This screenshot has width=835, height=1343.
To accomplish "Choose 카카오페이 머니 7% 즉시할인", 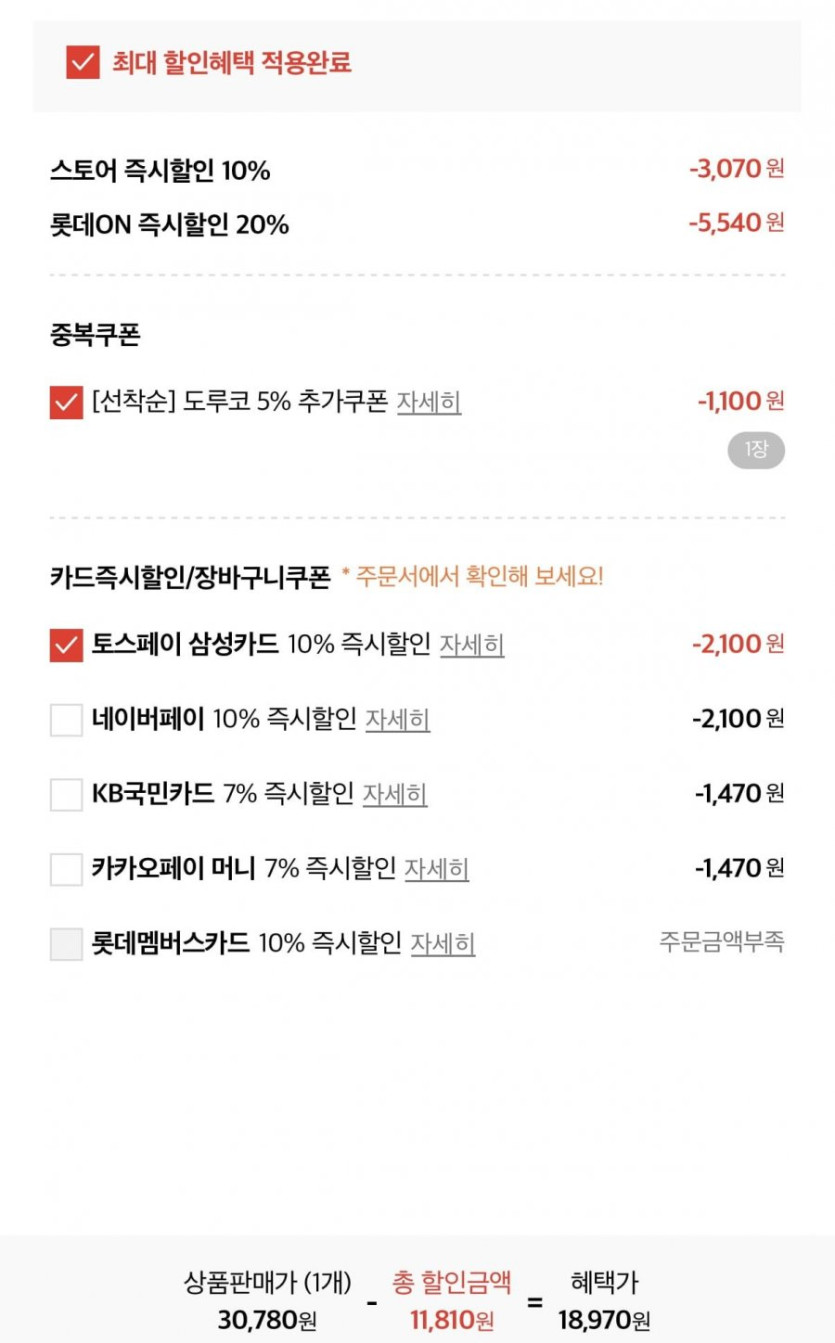I will [66, 869].
